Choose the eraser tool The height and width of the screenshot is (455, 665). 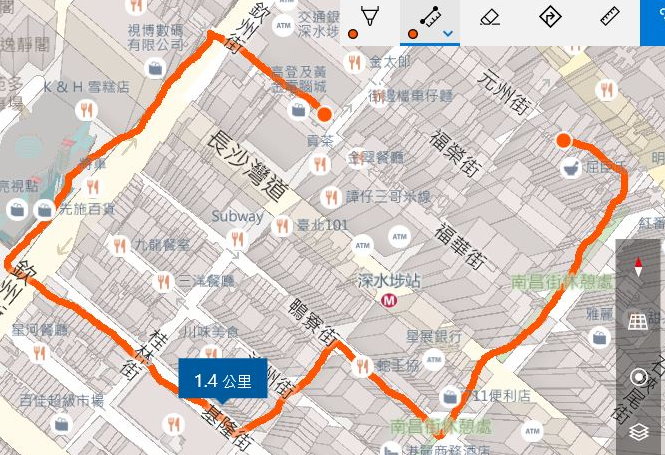click(489, 17)
